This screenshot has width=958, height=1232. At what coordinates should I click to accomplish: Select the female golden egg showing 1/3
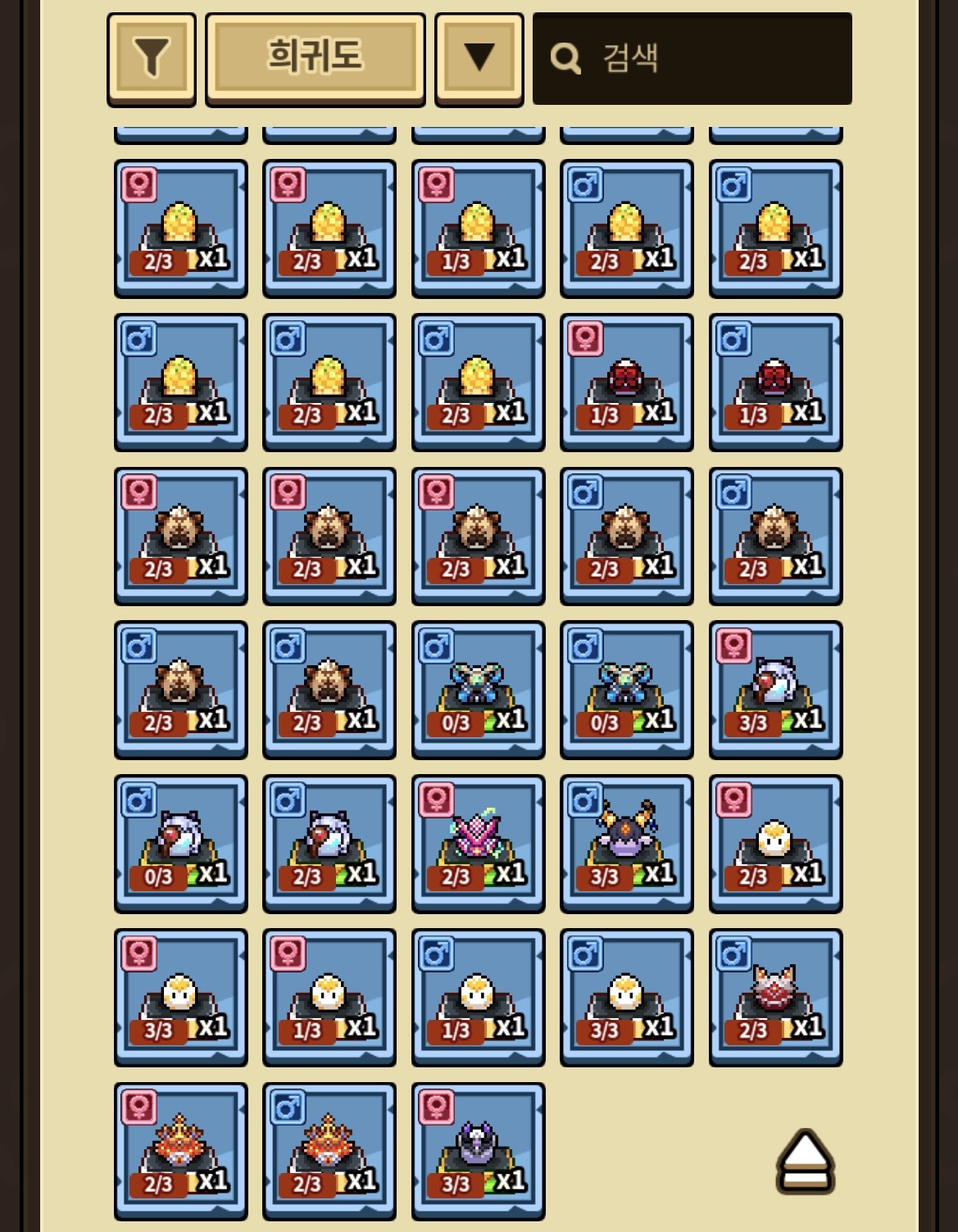pos(478,229)
